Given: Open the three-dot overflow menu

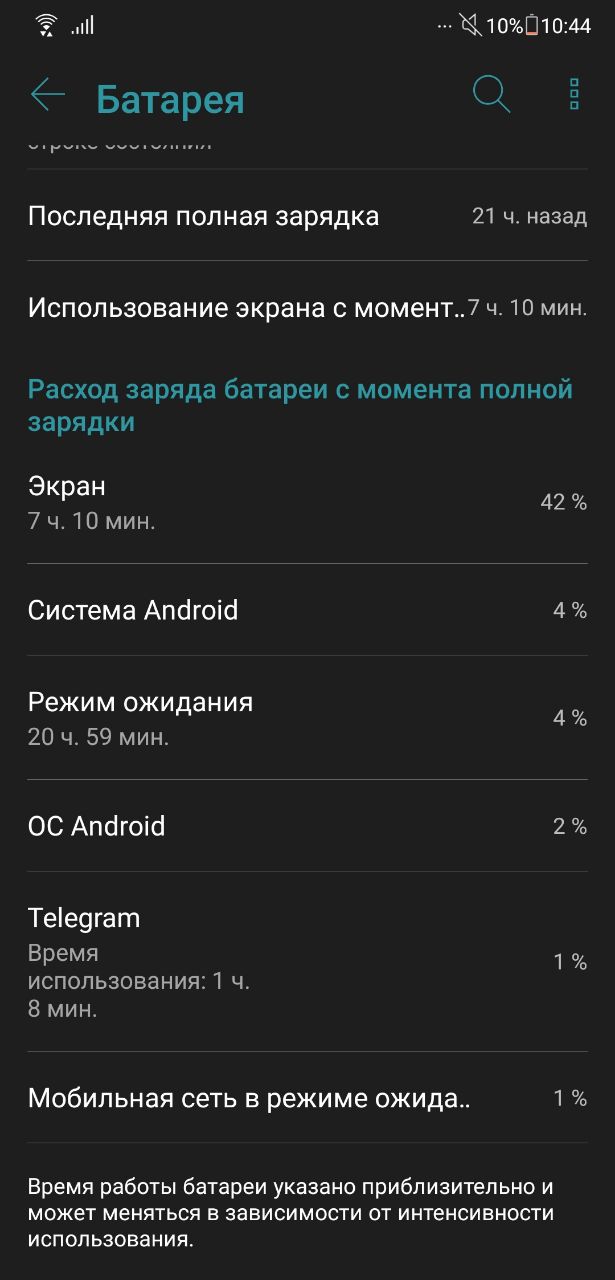Looking at the screenshot, I should coord(574,94).
